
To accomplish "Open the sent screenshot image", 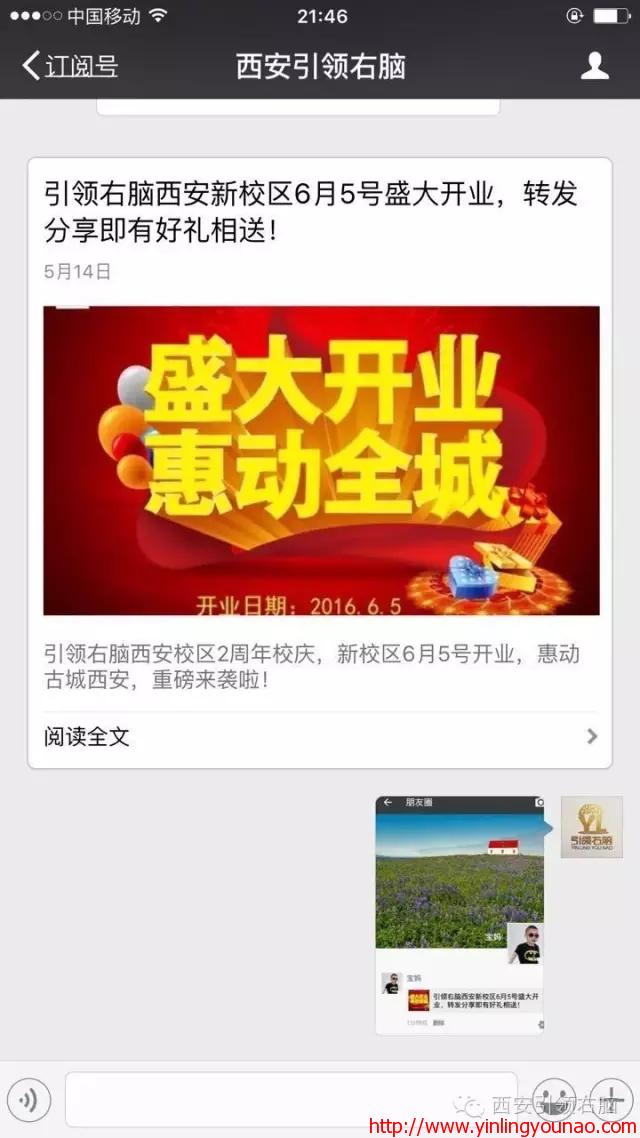I will [x=460, y=914].
